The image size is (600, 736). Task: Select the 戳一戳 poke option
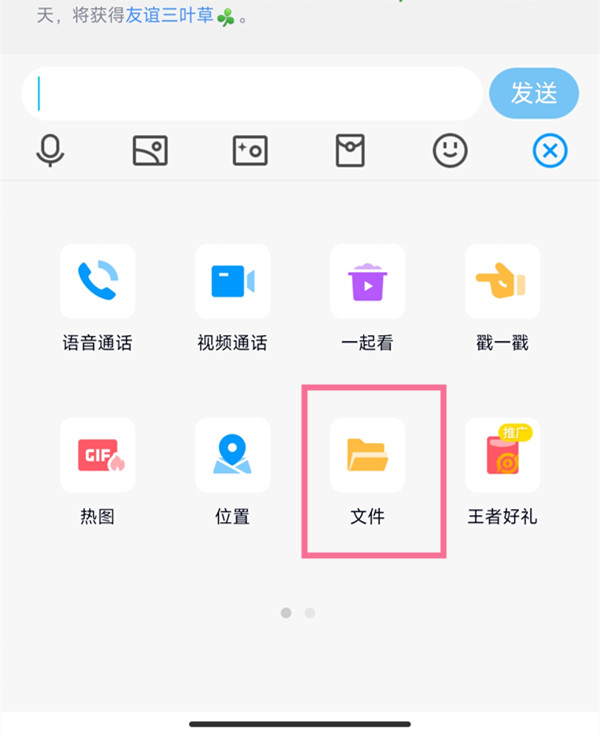pos(502,282)
